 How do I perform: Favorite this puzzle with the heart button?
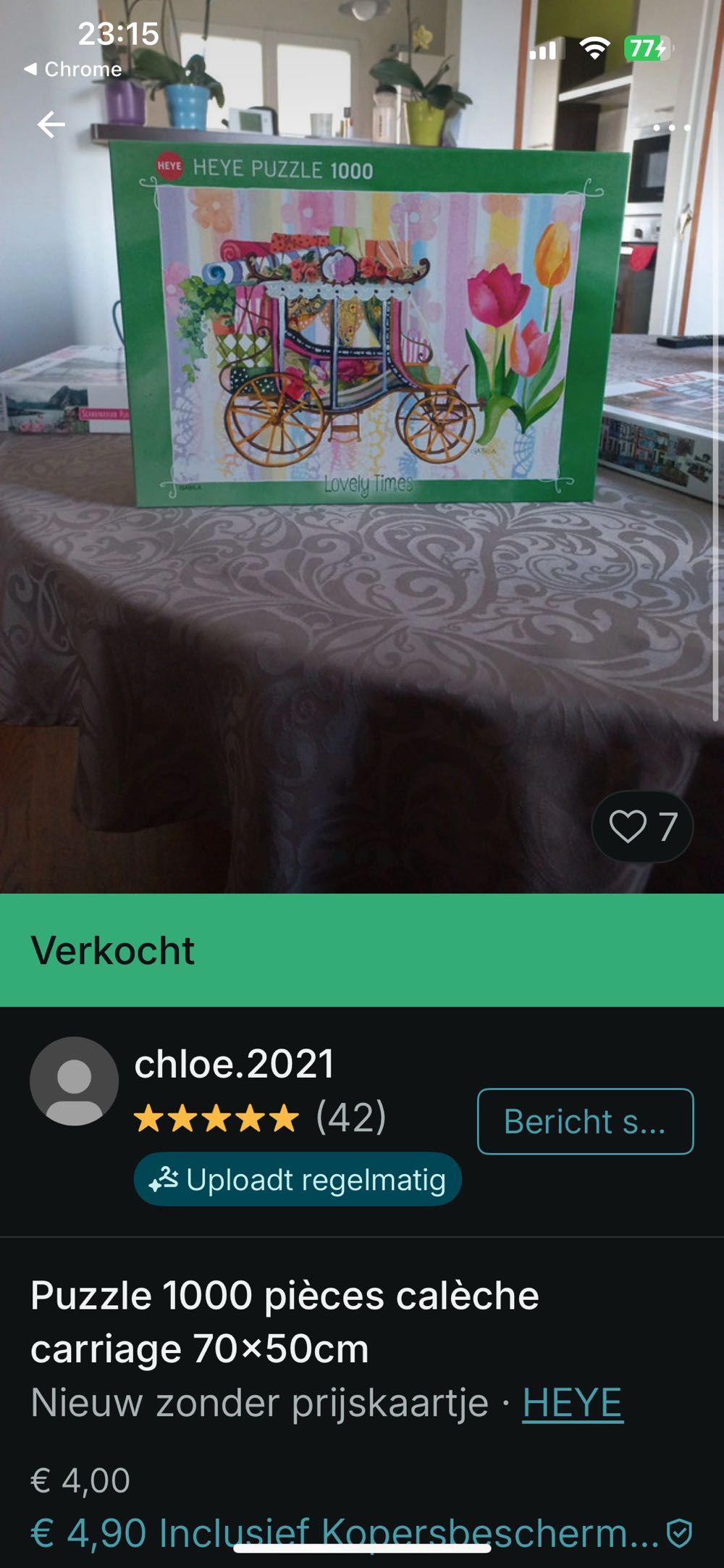(x=641, y=827)
